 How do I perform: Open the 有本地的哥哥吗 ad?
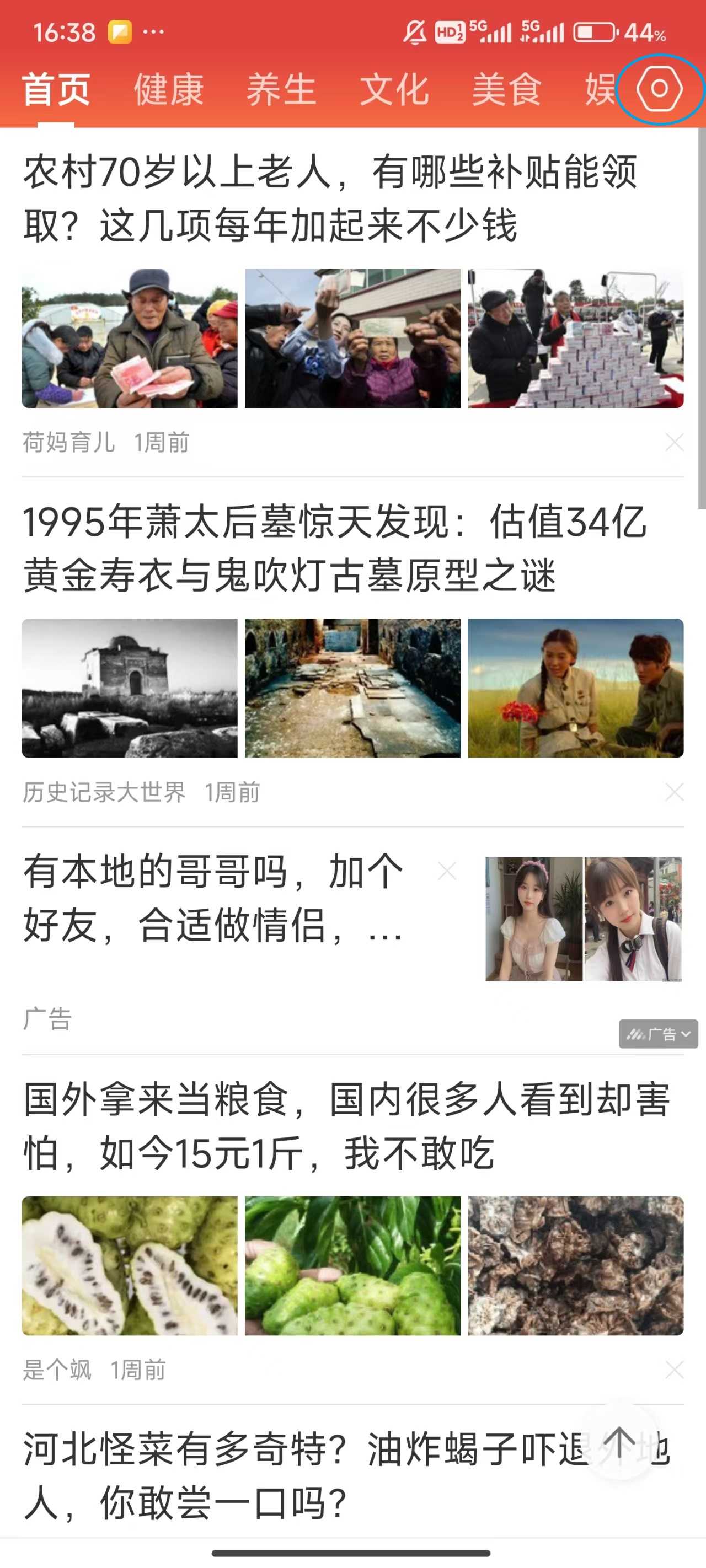[213, 898]
